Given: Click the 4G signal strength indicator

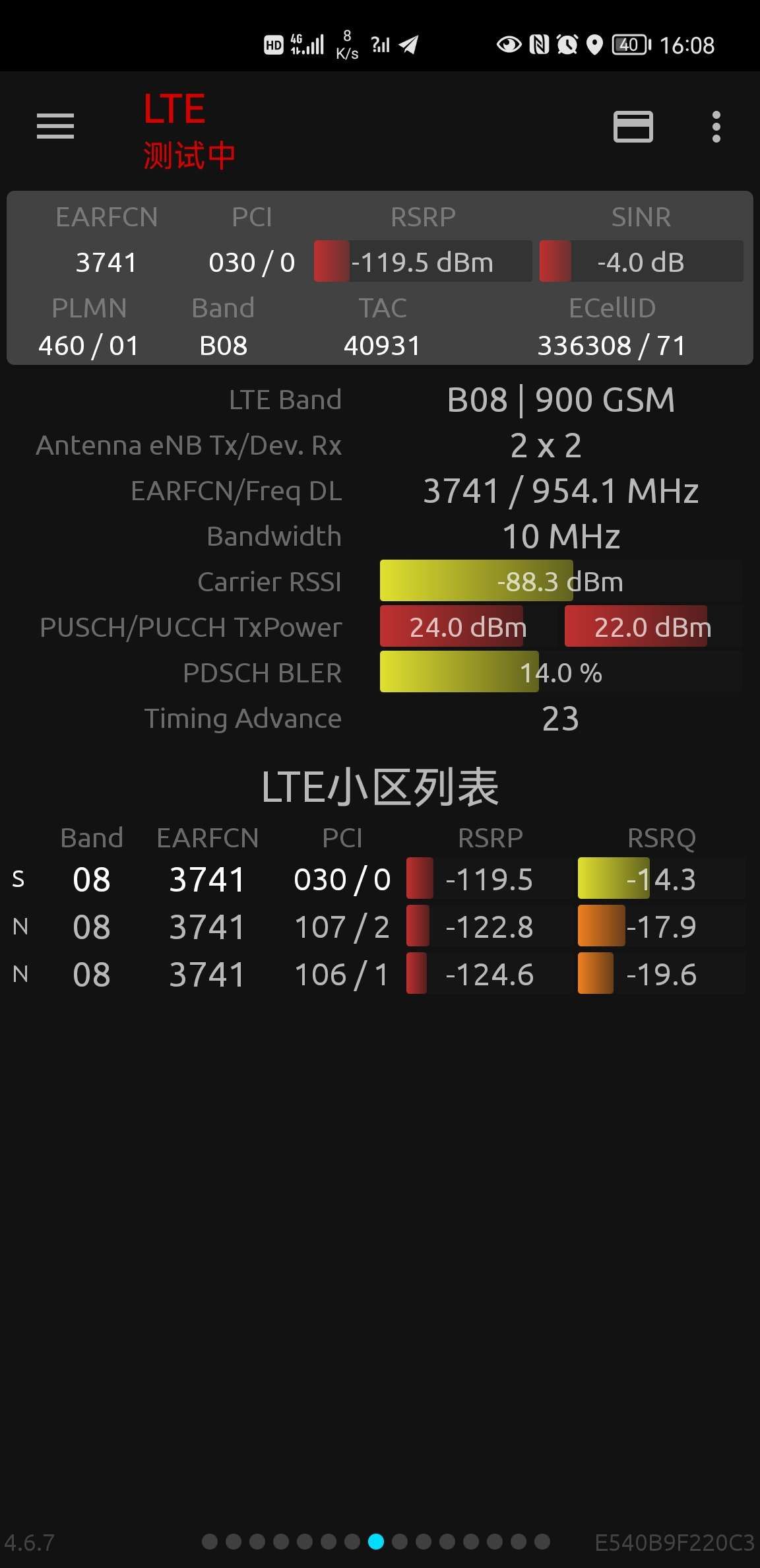Looking at the screenshot, I should [x=305, y=44].
